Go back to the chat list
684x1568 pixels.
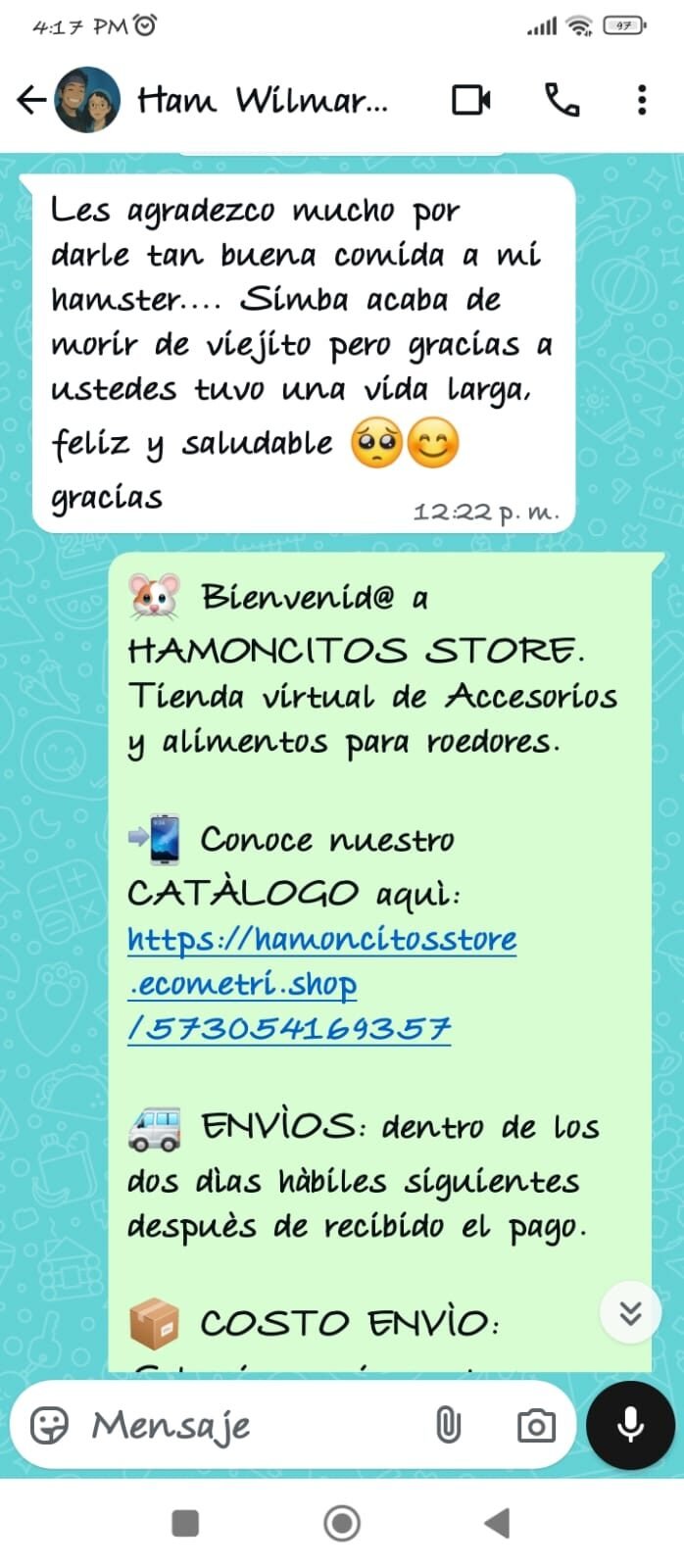(x=31, y=99)
